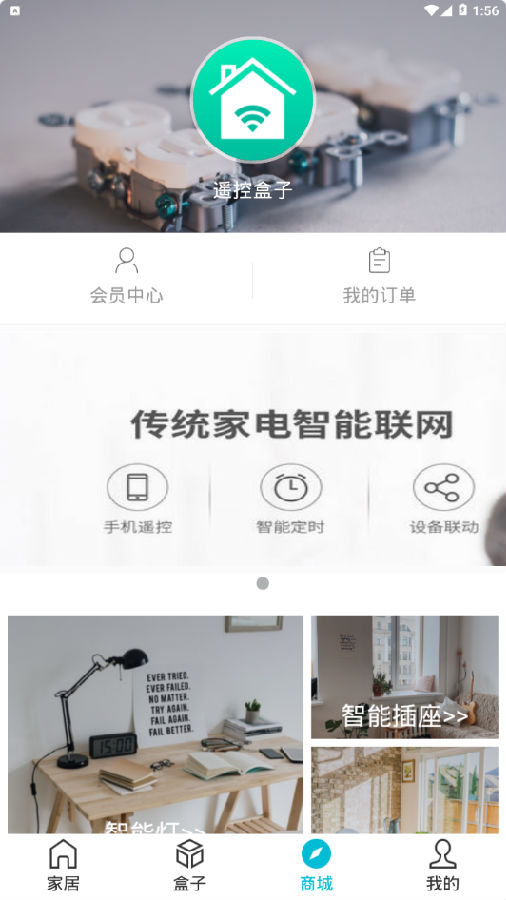
Task: Open 会员中心 member center
Action: (x=126, y=276)
